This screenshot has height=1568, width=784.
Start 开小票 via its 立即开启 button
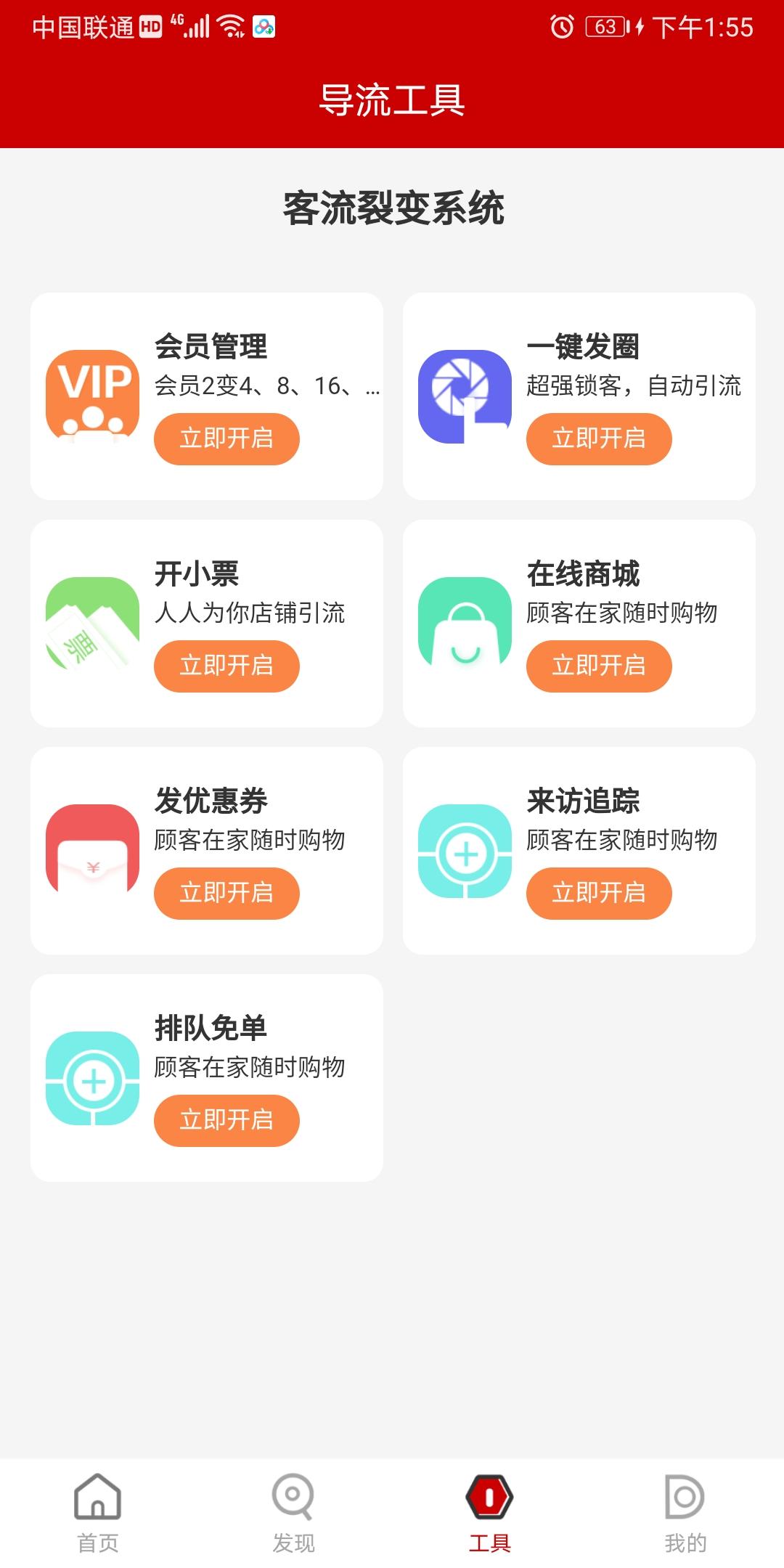coord(226,666)
